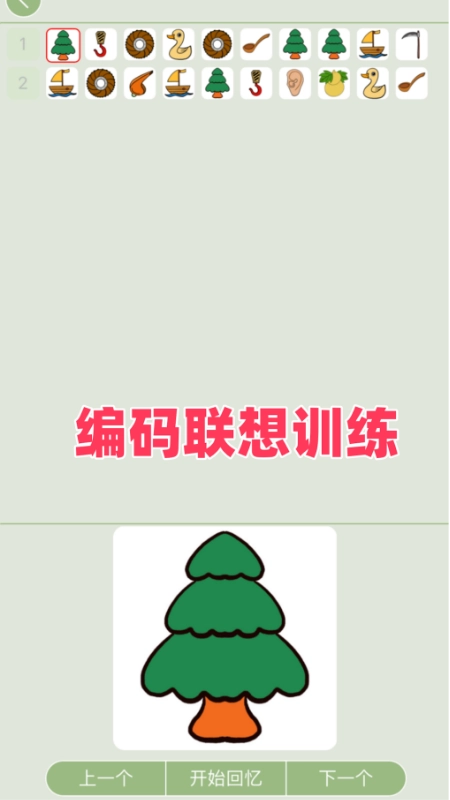Select the ear tile in the grid

(x=295, y=83)
